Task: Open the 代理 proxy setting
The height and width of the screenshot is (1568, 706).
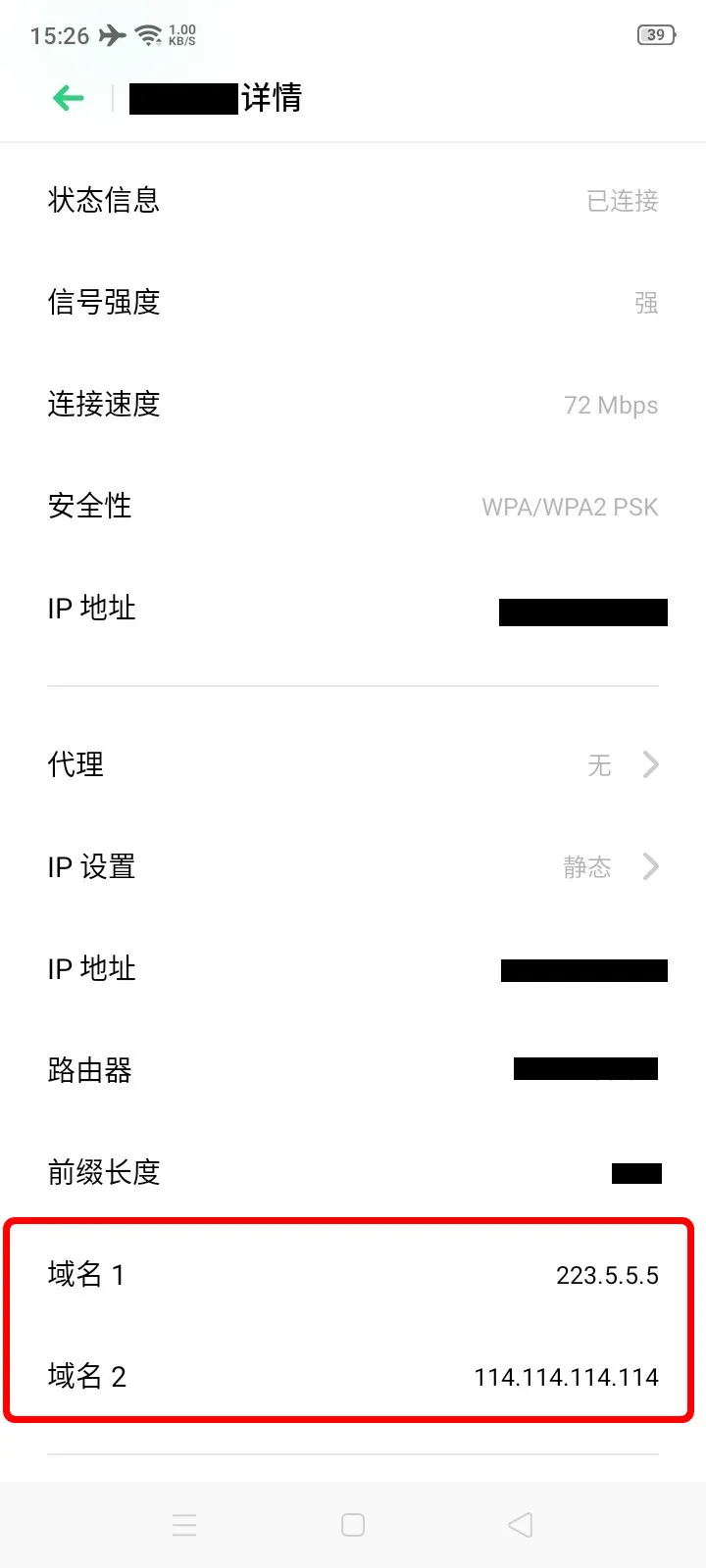Action: (x=353, y=764)
